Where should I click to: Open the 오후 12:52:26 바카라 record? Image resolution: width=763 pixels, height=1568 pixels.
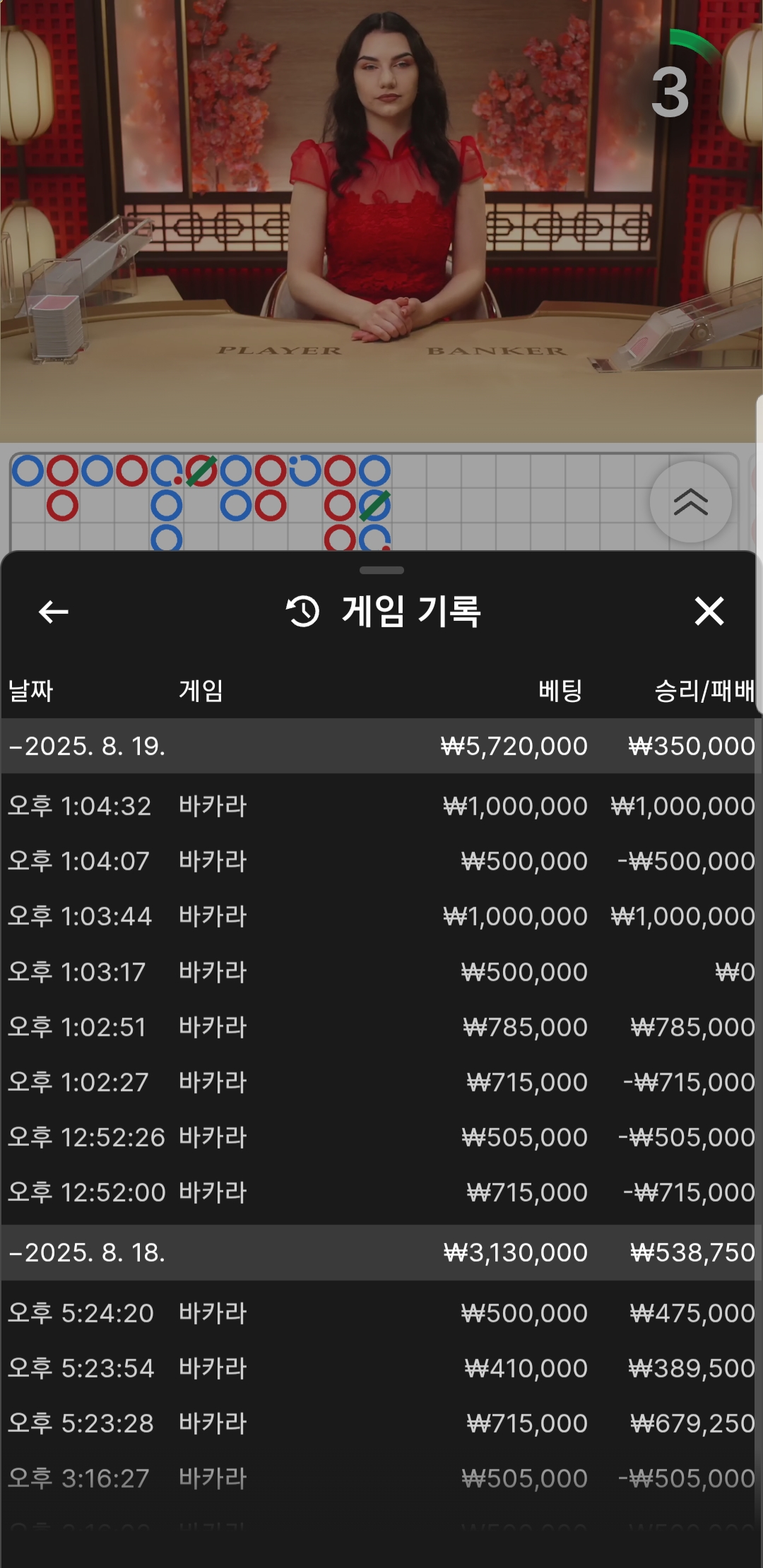click(x=381, y=1137)
